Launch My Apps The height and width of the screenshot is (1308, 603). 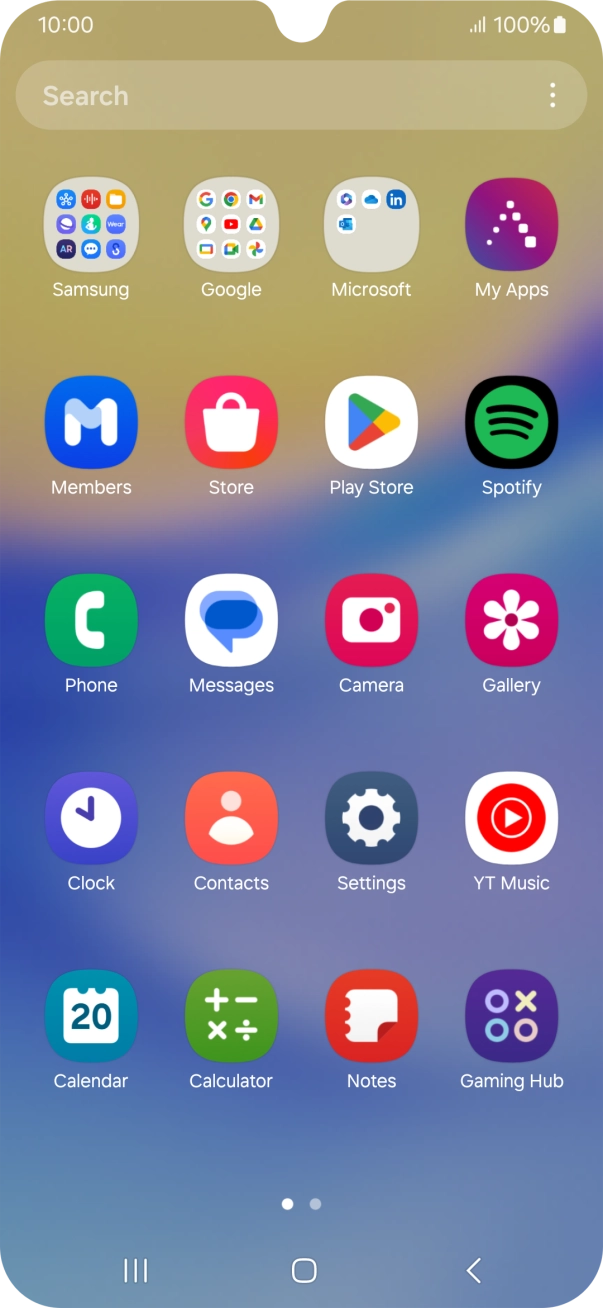pos(511,224)
